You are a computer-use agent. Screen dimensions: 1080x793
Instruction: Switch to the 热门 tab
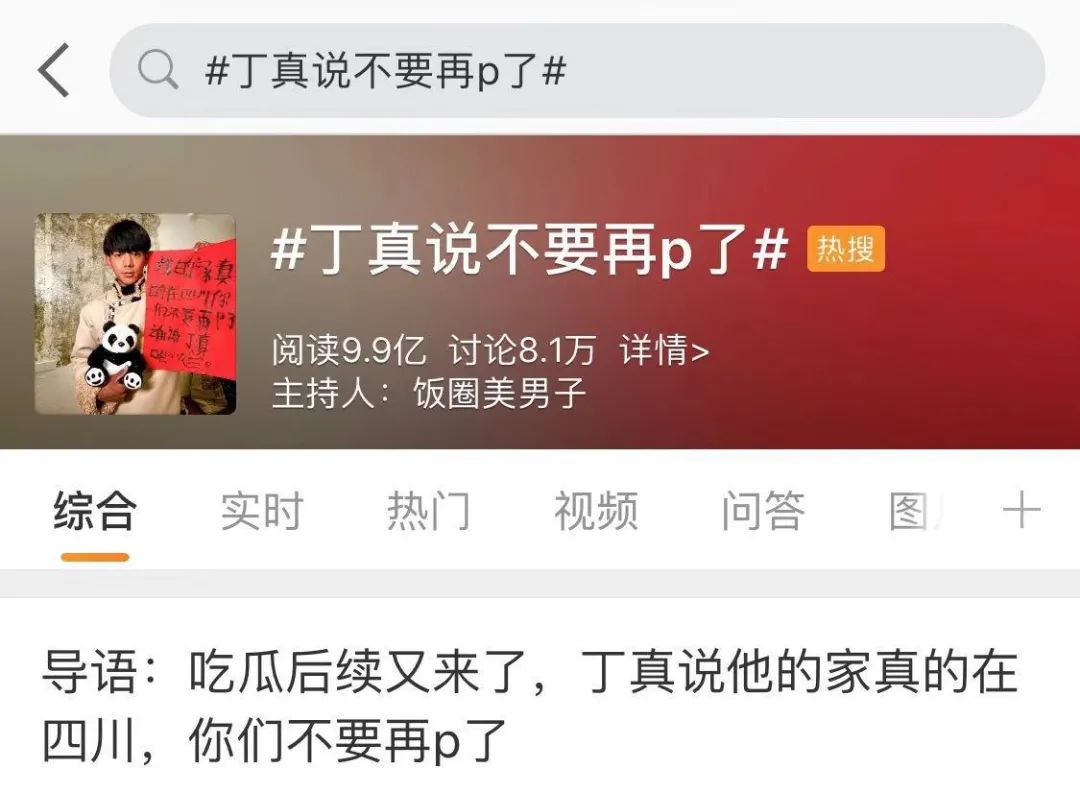coord(428,512)
